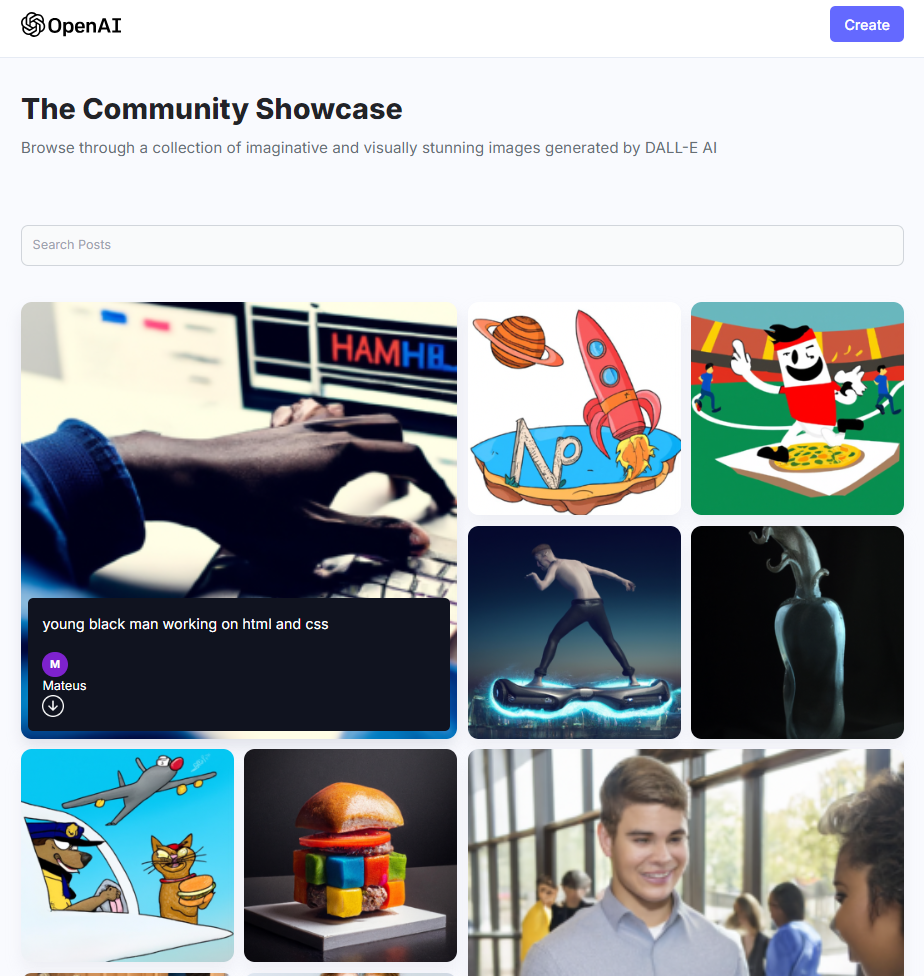Focus the Search Posts field
Viewport: 924px width, 976px height.
click(x=462, y=245)
